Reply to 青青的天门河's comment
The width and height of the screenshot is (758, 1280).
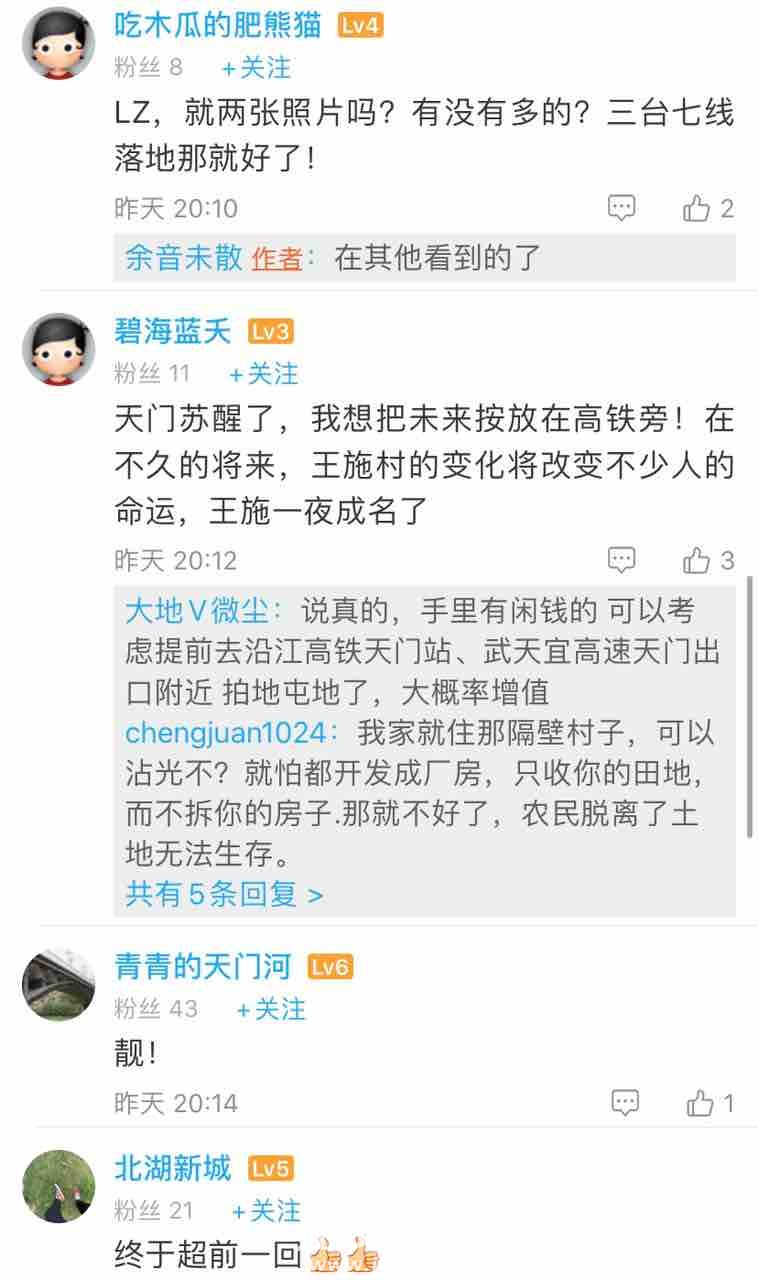[x=625, y=1103]
